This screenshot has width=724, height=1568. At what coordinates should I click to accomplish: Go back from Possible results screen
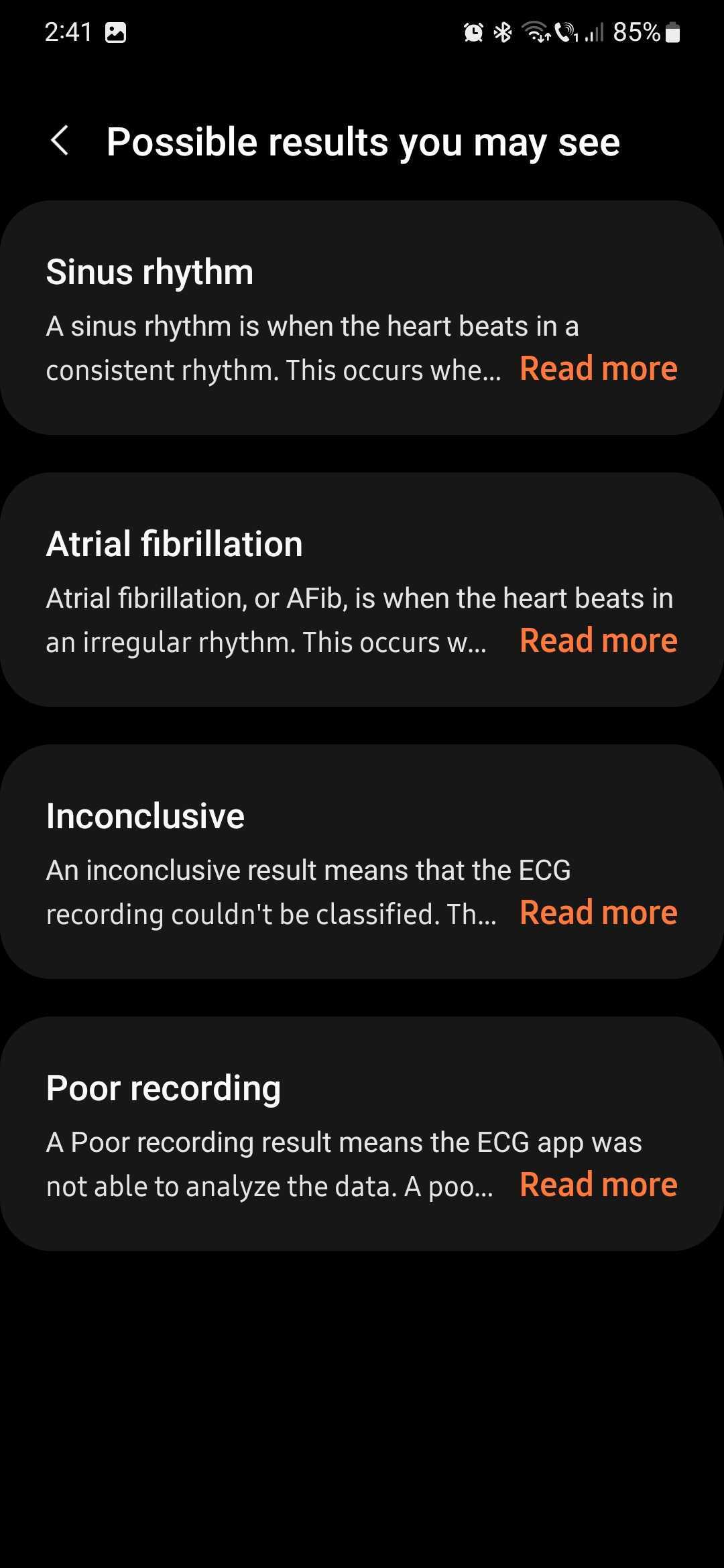60,141
